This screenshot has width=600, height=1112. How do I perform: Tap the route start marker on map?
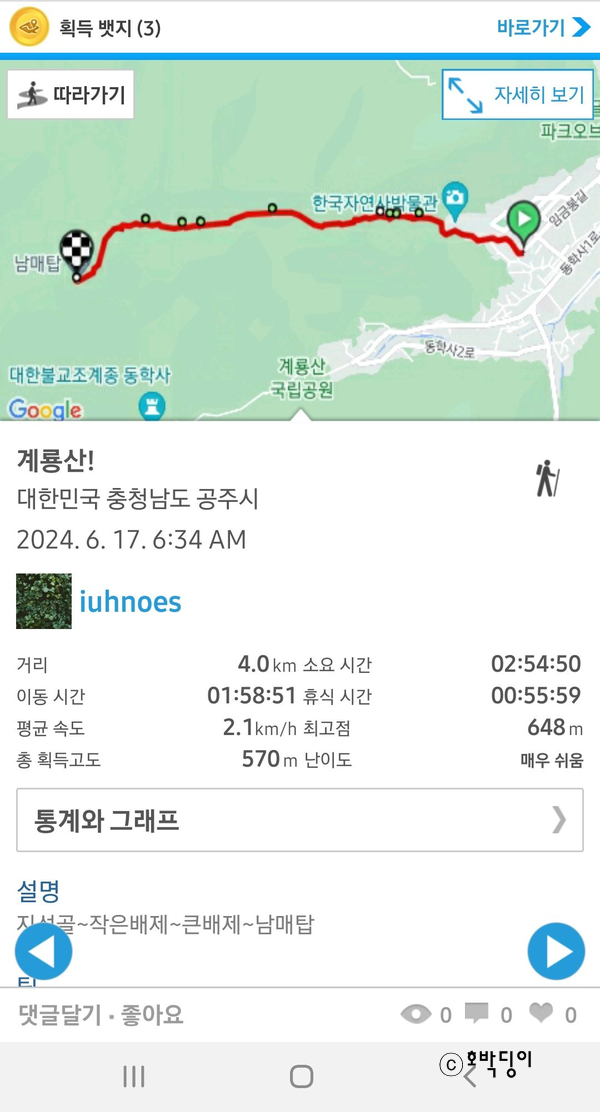coord(521,220)
